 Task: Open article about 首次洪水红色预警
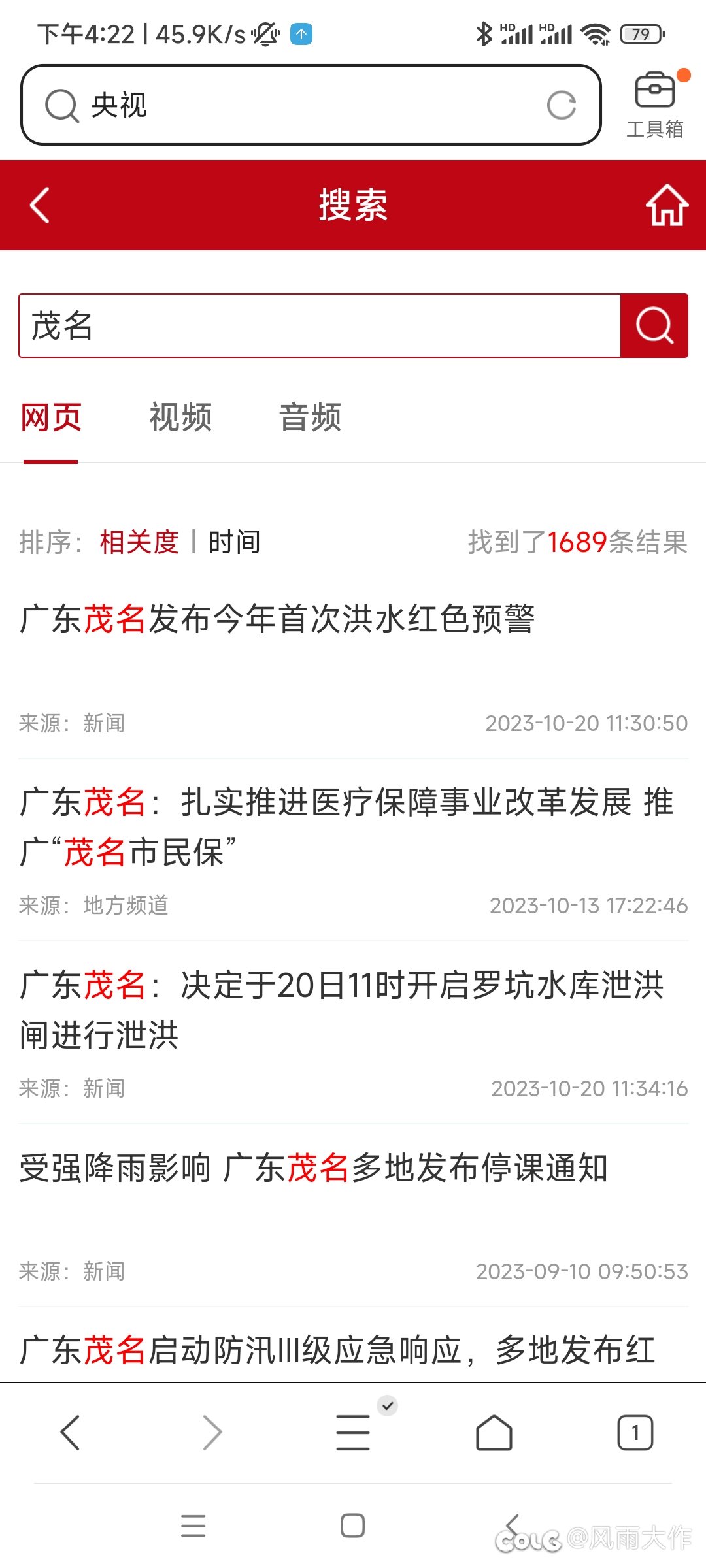coord(278,619)
